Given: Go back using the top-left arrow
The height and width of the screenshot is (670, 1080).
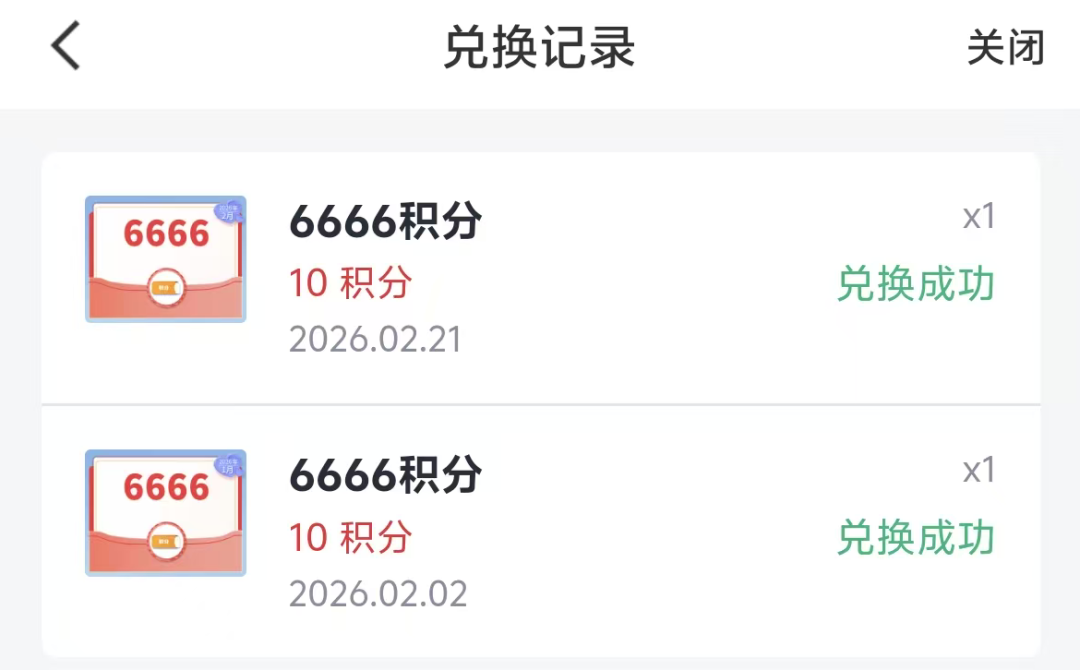Looking at the screenshot, I should coord(66,47).
